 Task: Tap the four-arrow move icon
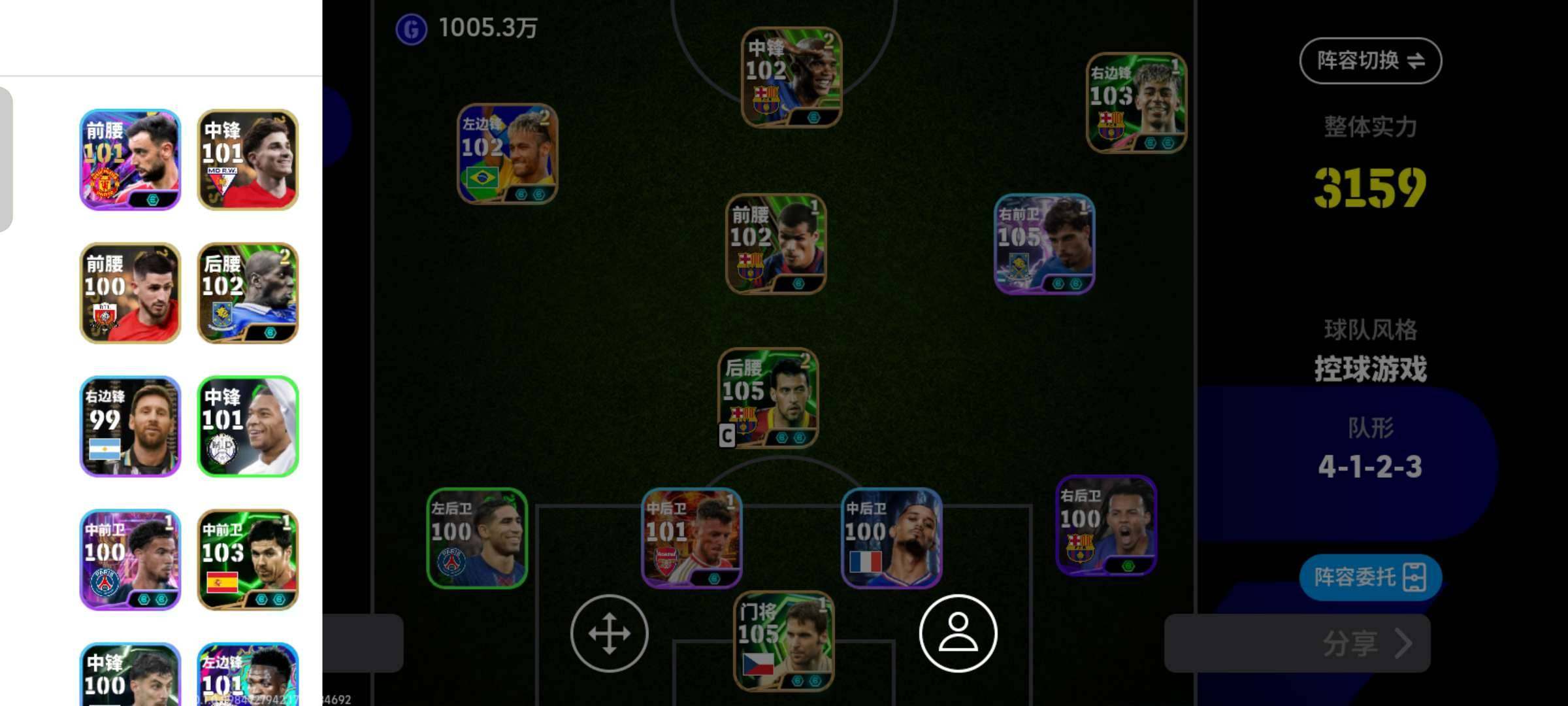(609, 633)
